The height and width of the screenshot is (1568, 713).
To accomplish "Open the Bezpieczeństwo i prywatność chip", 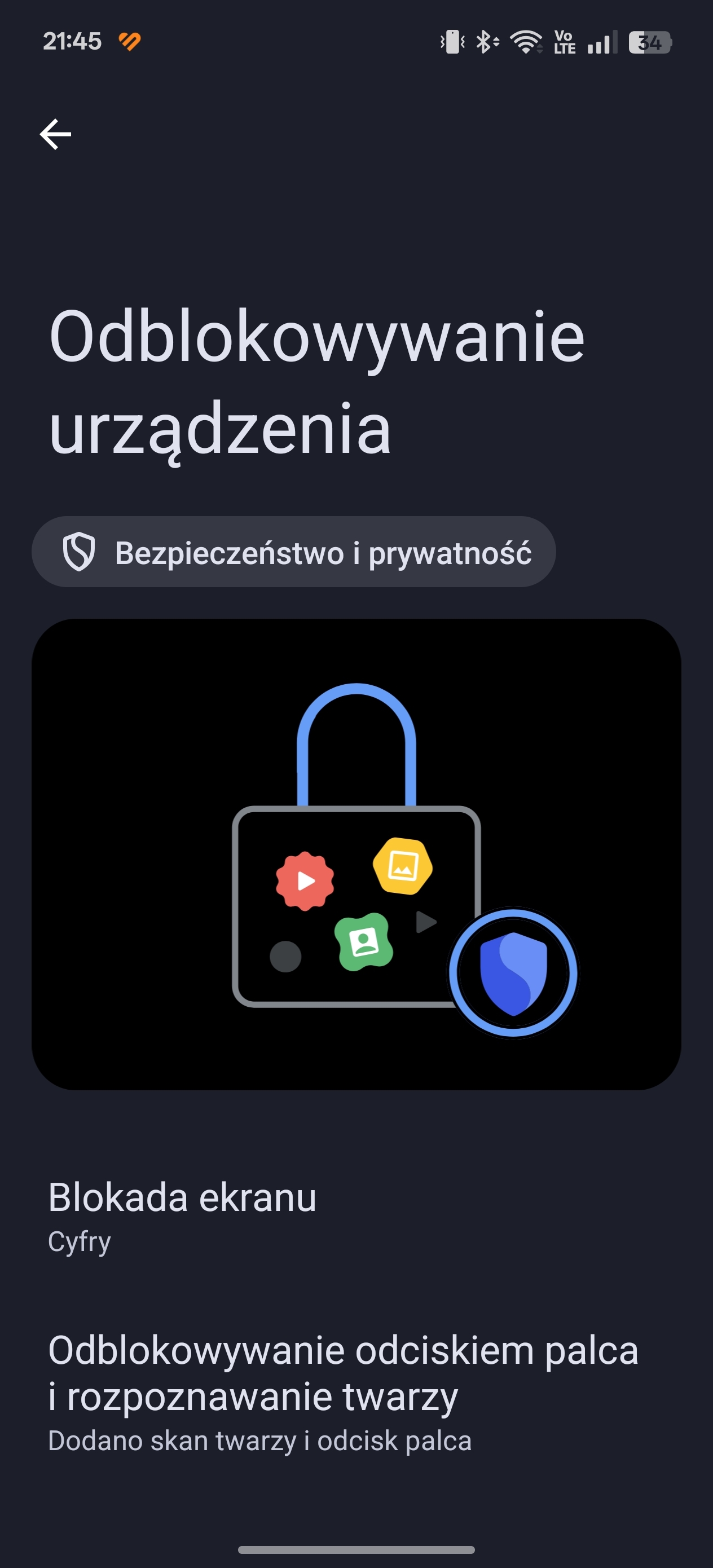I will pyautogui.click(x=293, y=552).
